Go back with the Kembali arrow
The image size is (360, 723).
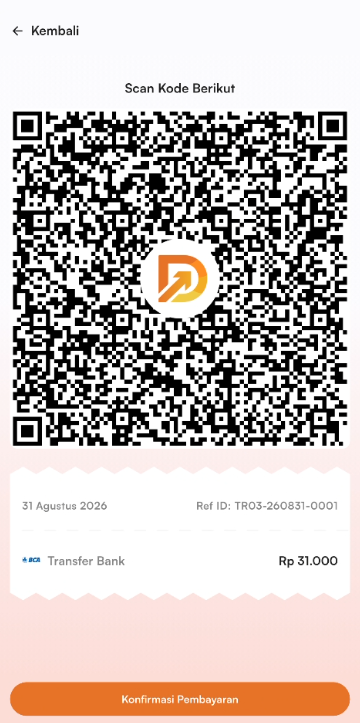[18, 31]
